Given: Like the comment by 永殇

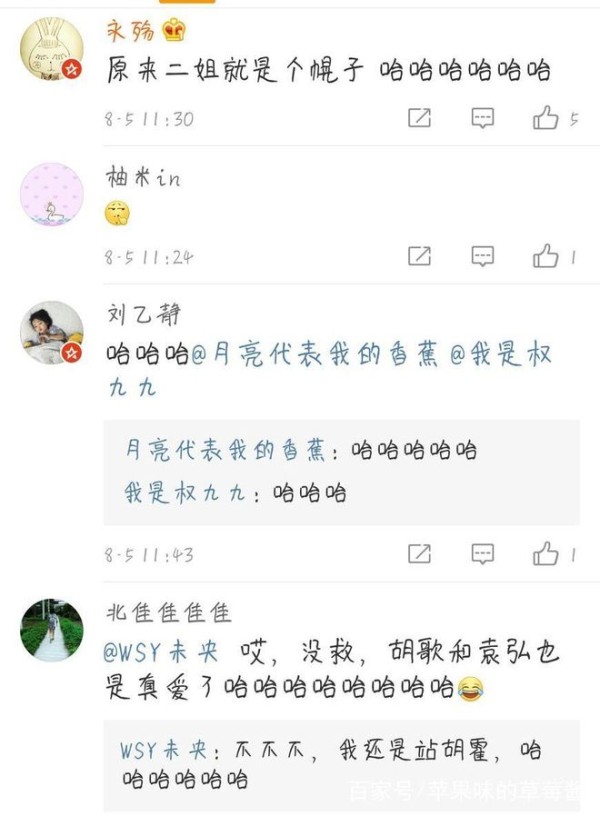Looking at the screenshot, I should (x=546, y=118).
